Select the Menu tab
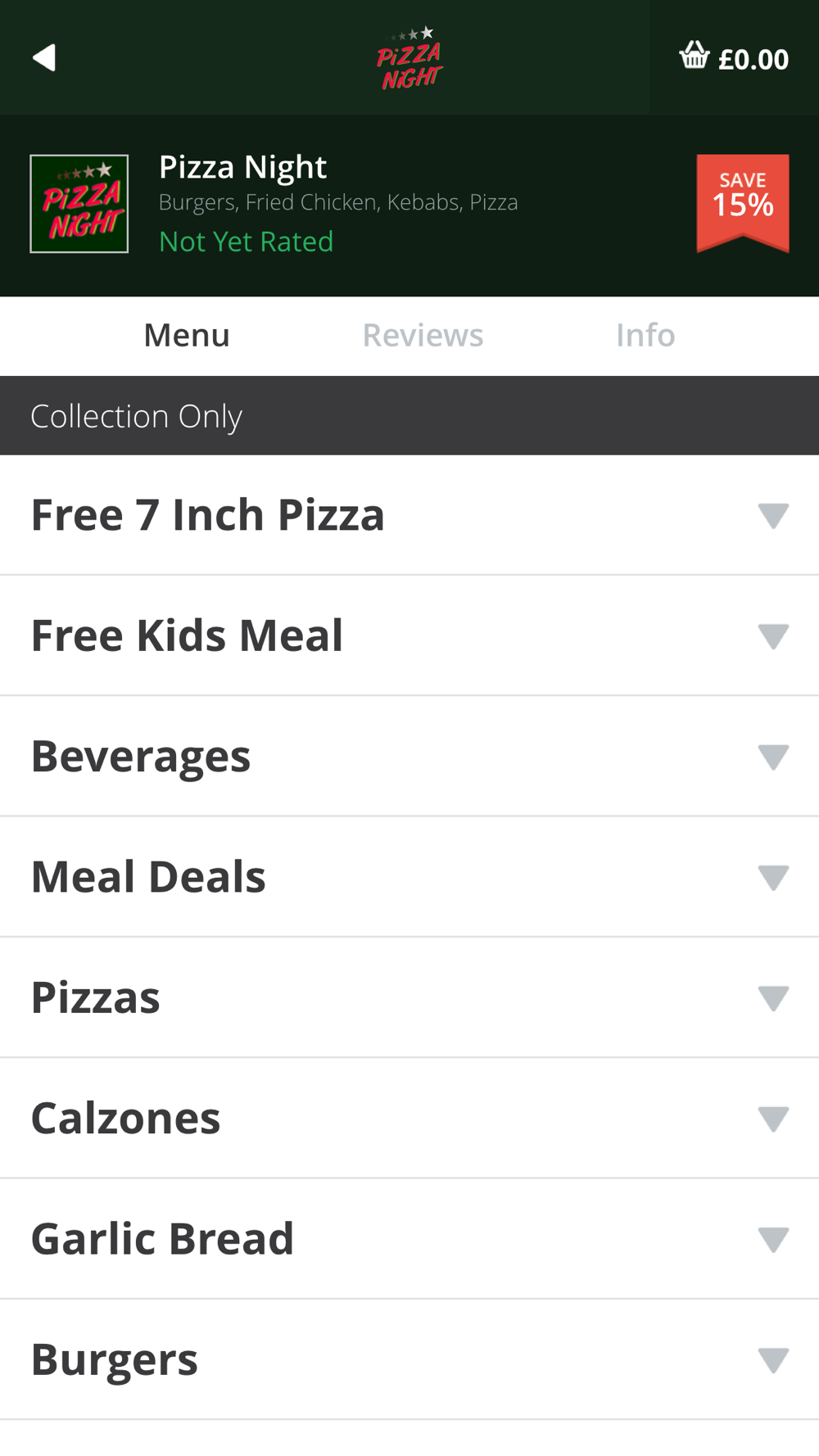Image resolution: width=819 pixels, height=1456 pixels. click(187, 335)
